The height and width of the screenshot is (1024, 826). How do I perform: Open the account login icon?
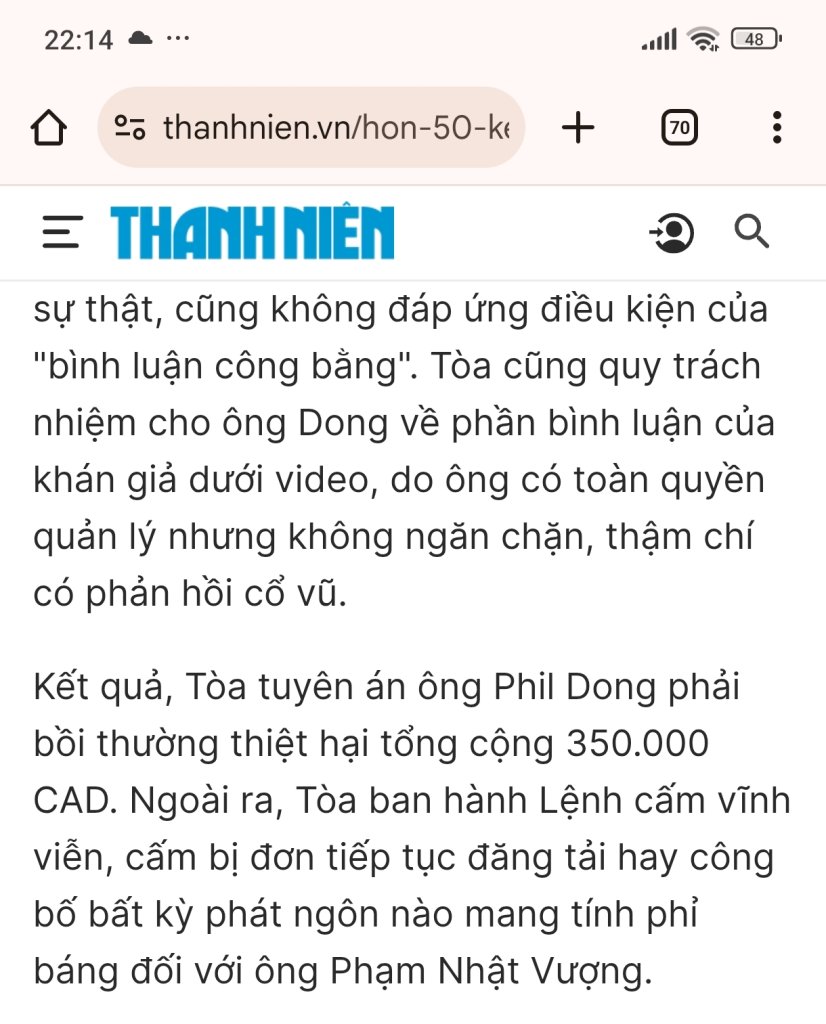tap(672, 233)
